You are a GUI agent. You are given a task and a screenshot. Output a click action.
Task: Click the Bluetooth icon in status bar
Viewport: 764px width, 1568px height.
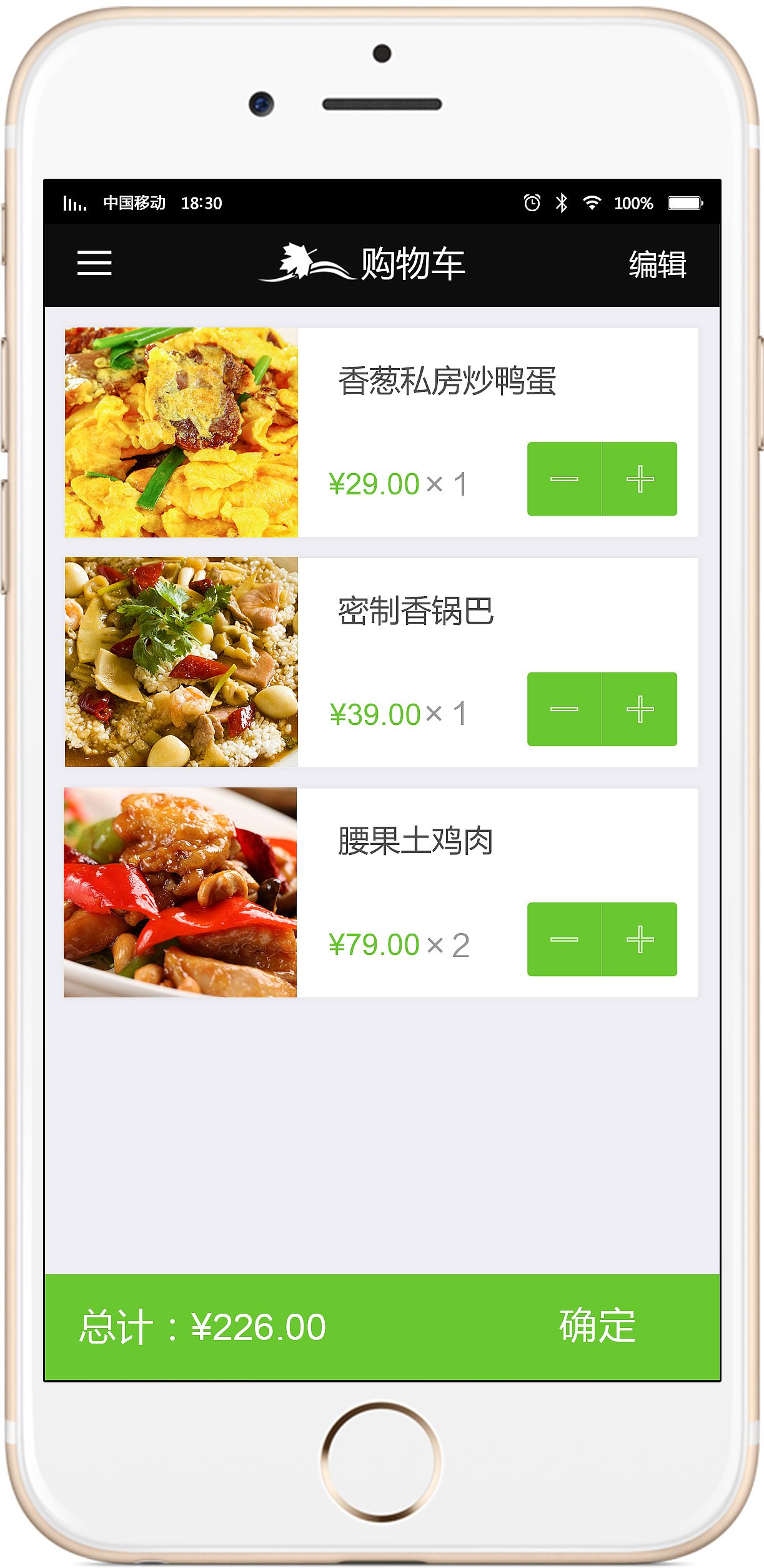562,202
